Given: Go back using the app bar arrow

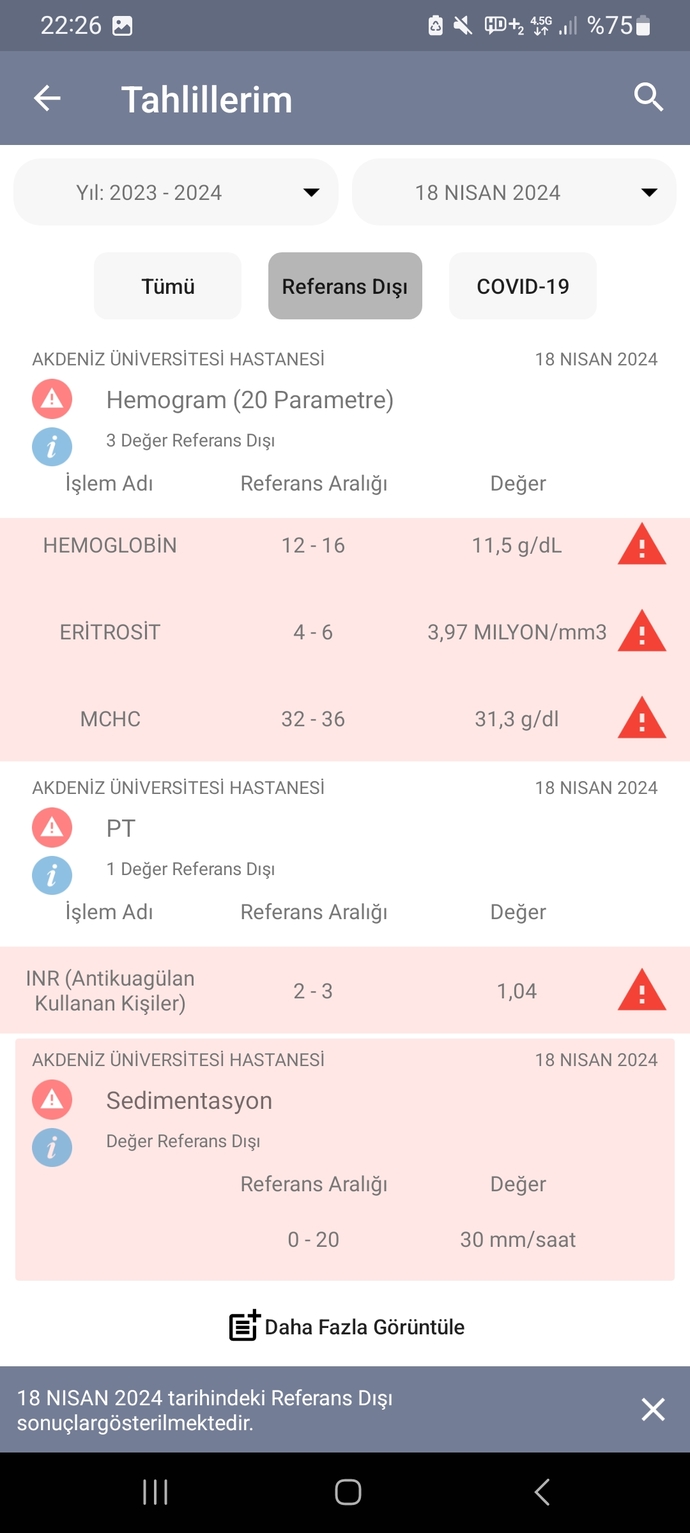Looking at the screenshot, I should [47, 98].
